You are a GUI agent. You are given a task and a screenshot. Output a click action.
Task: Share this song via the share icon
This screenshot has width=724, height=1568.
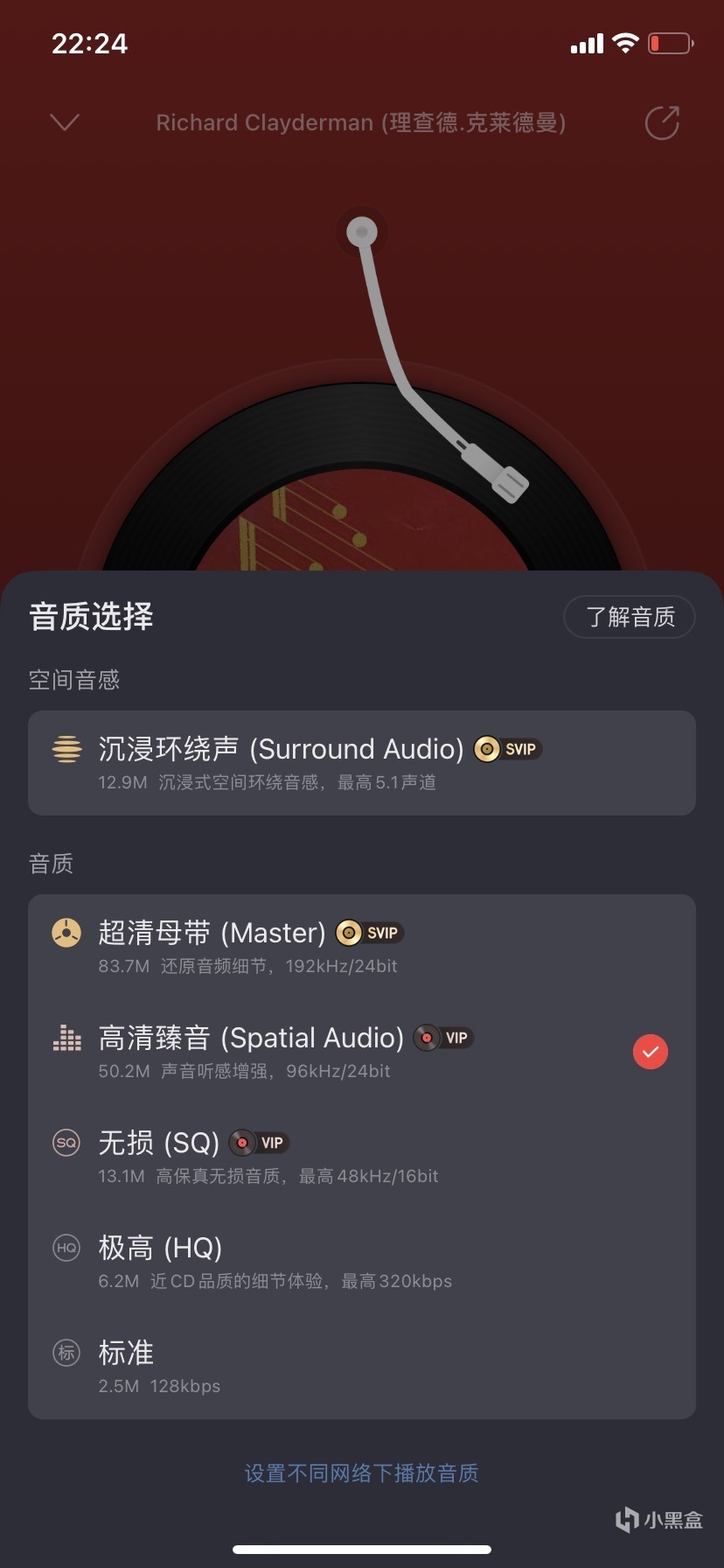tap(662, 123)
